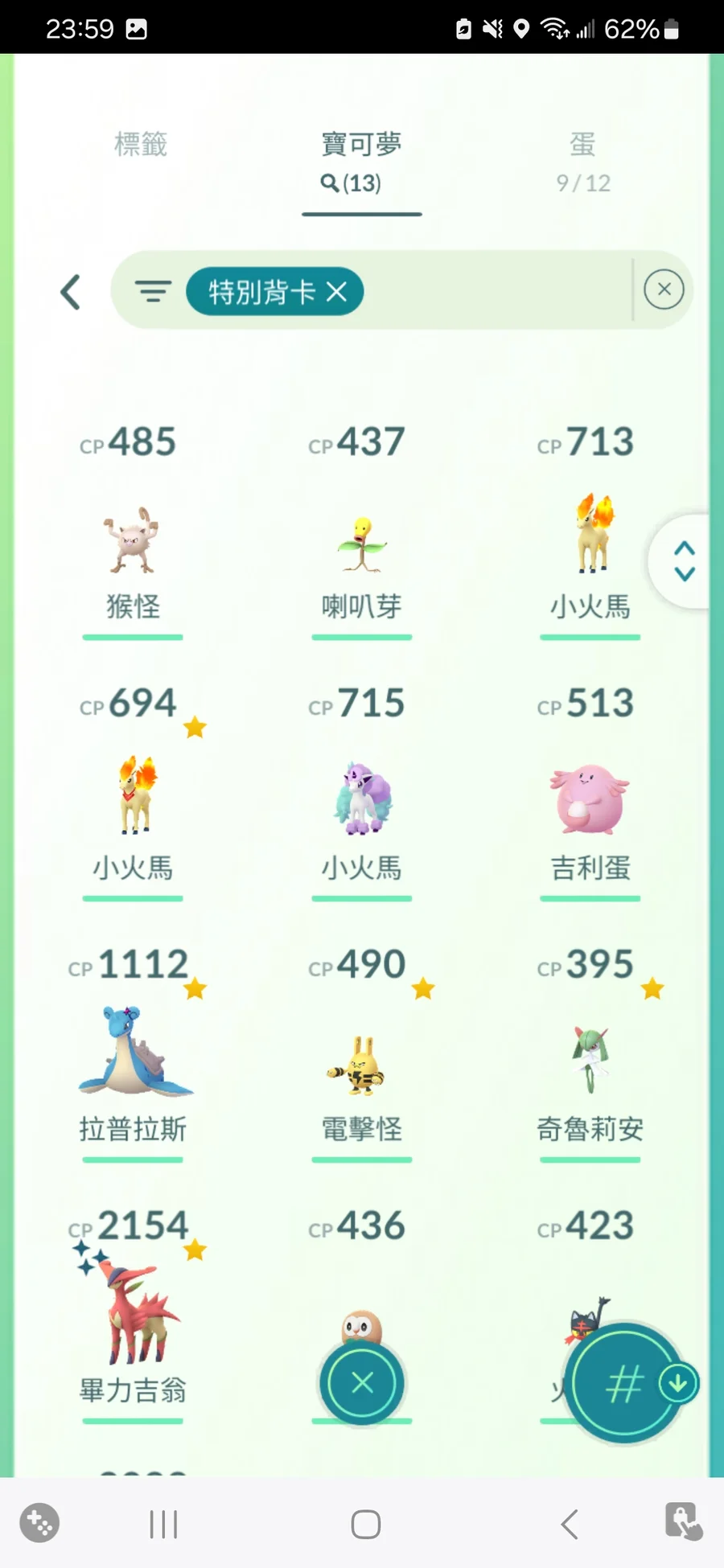Open the # sort order button
Screen dimensions: 724x1568
pos(623,1384)
